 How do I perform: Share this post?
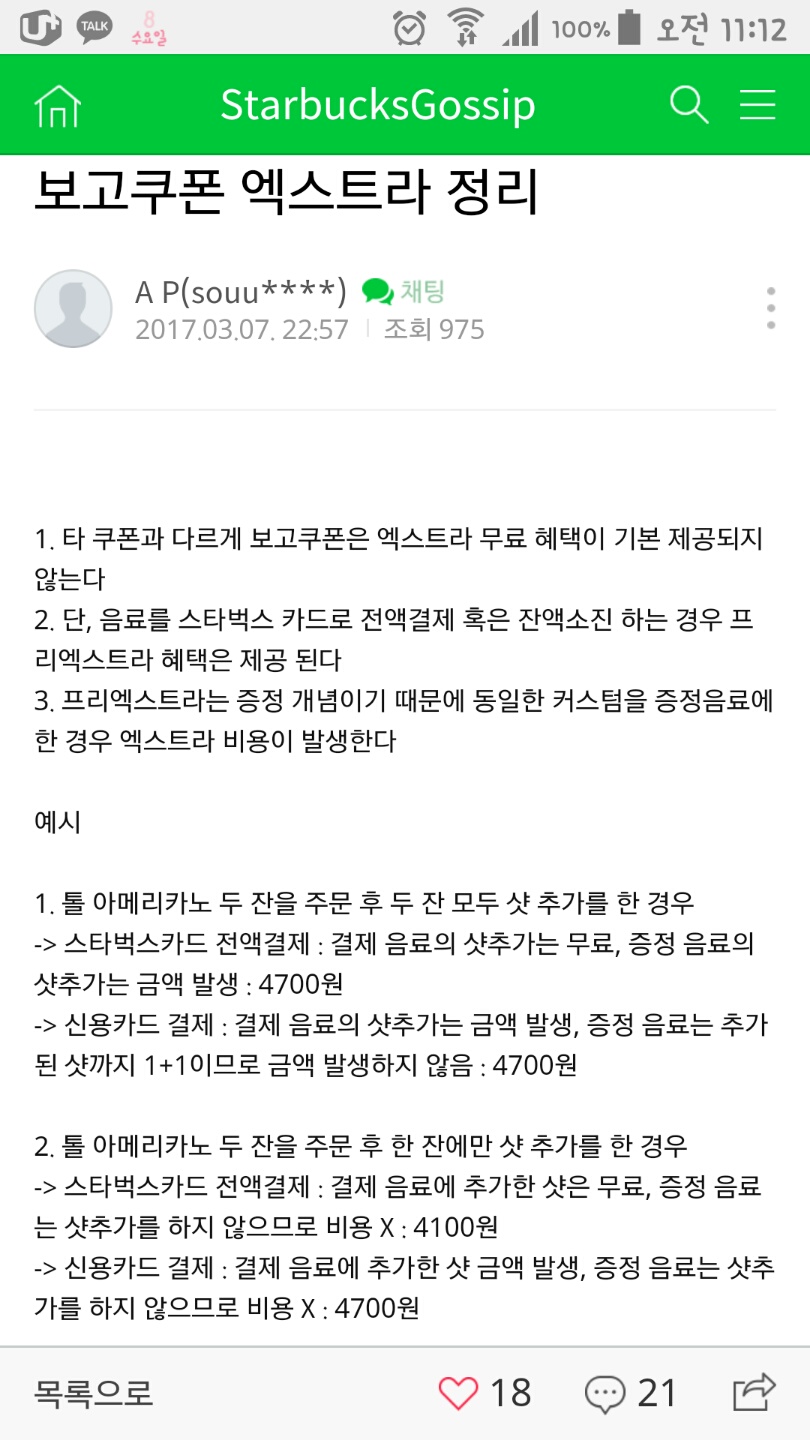click(754, 1391)
